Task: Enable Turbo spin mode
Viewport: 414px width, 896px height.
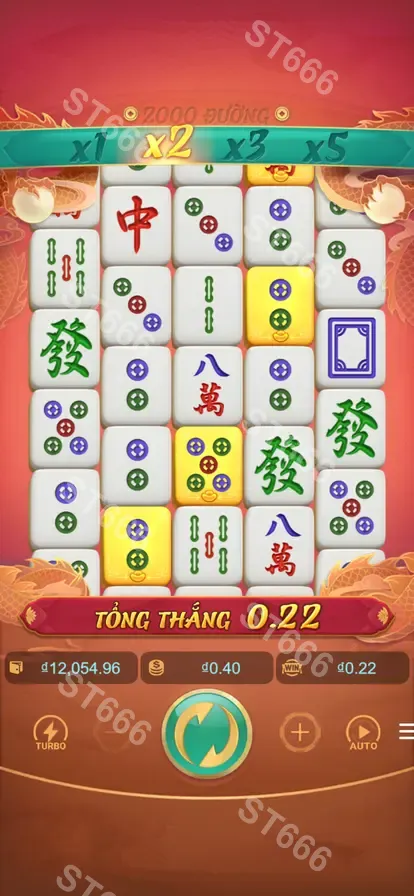Action: [50, 733]
